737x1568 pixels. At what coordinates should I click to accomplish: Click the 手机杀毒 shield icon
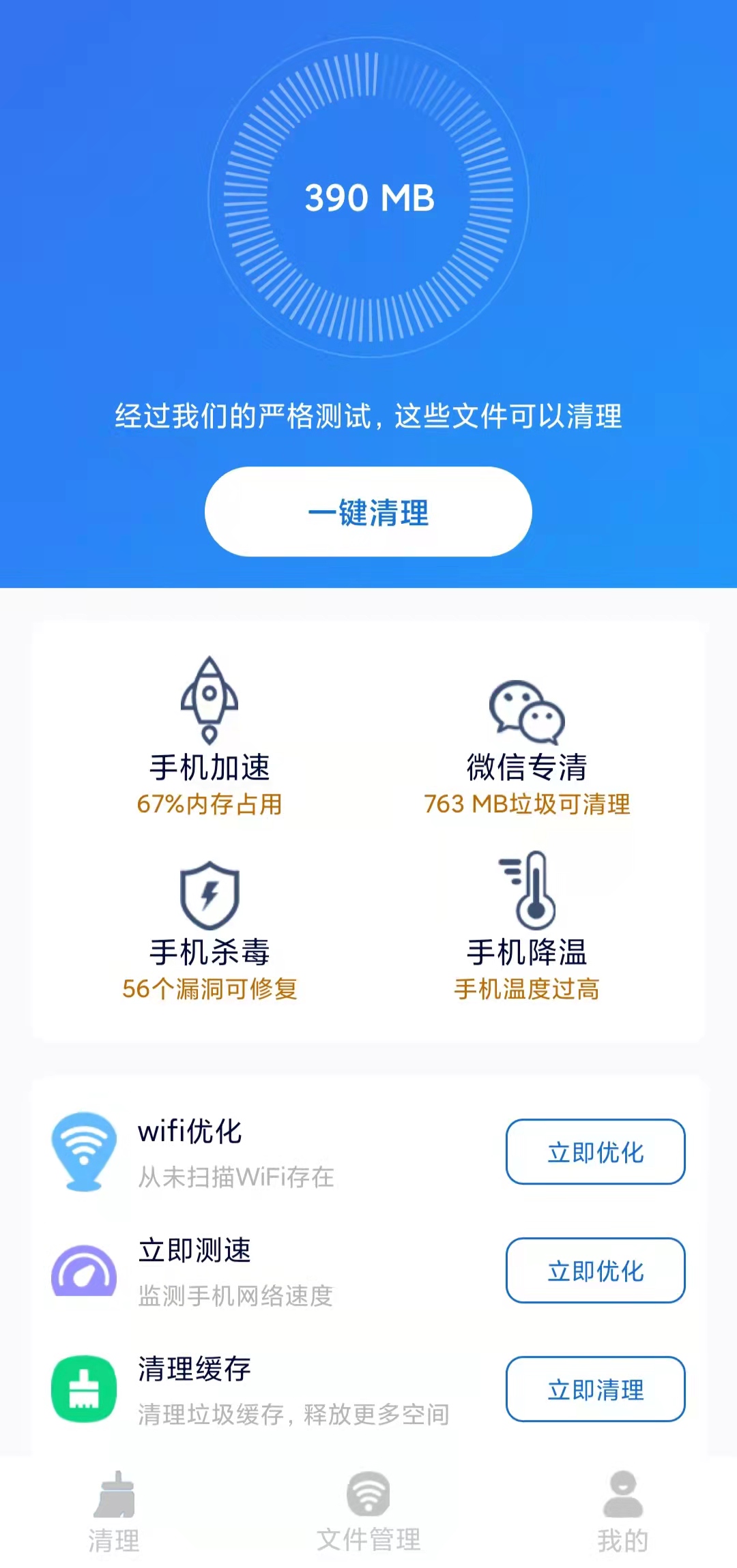click(x=208, y=893)
